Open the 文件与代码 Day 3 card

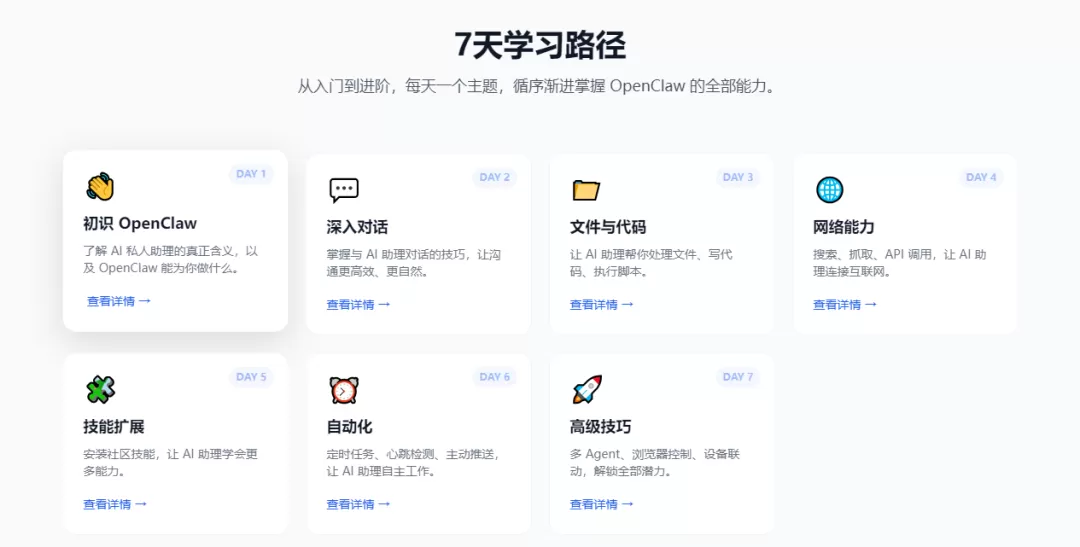pyautogui.click(x=662, y=244)
